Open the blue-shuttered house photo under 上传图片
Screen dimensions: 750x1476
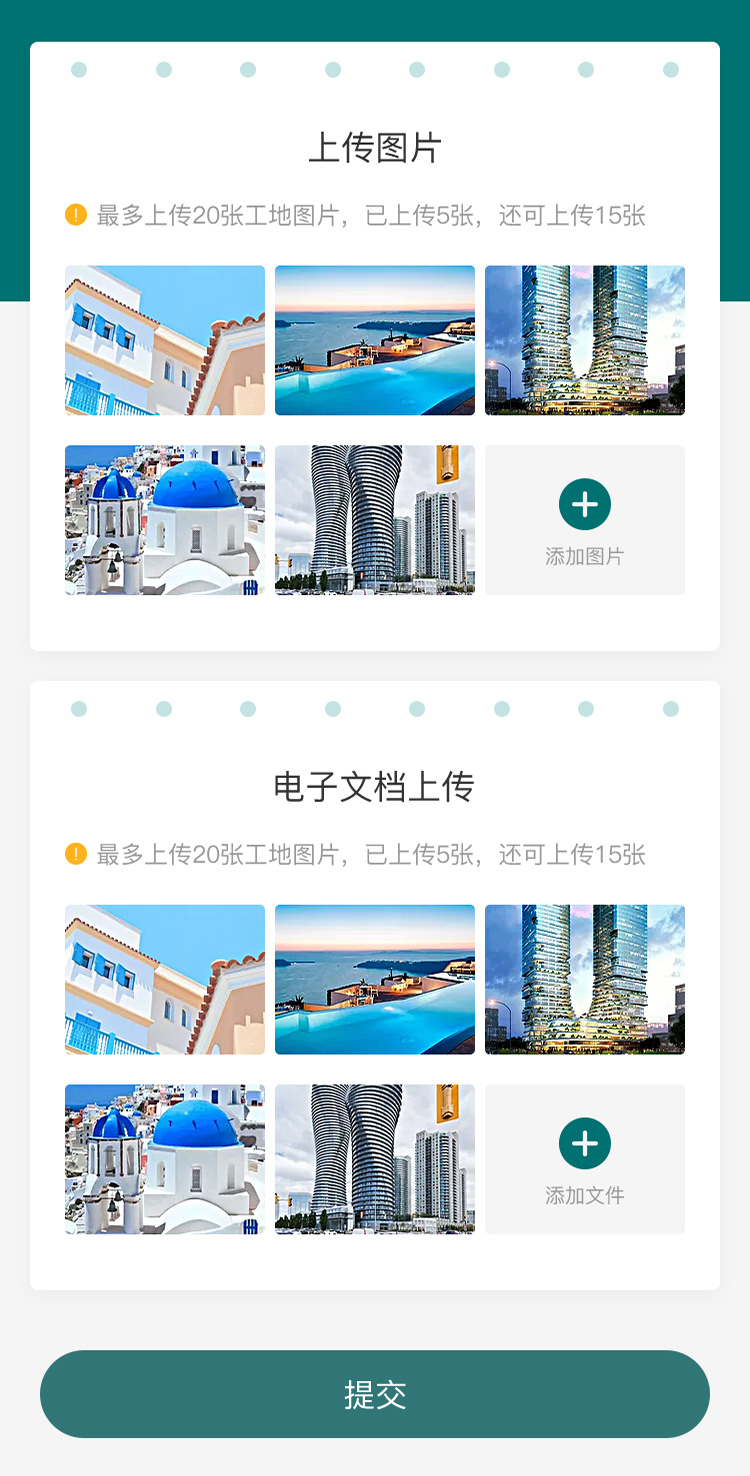click(x=165, y=340)
